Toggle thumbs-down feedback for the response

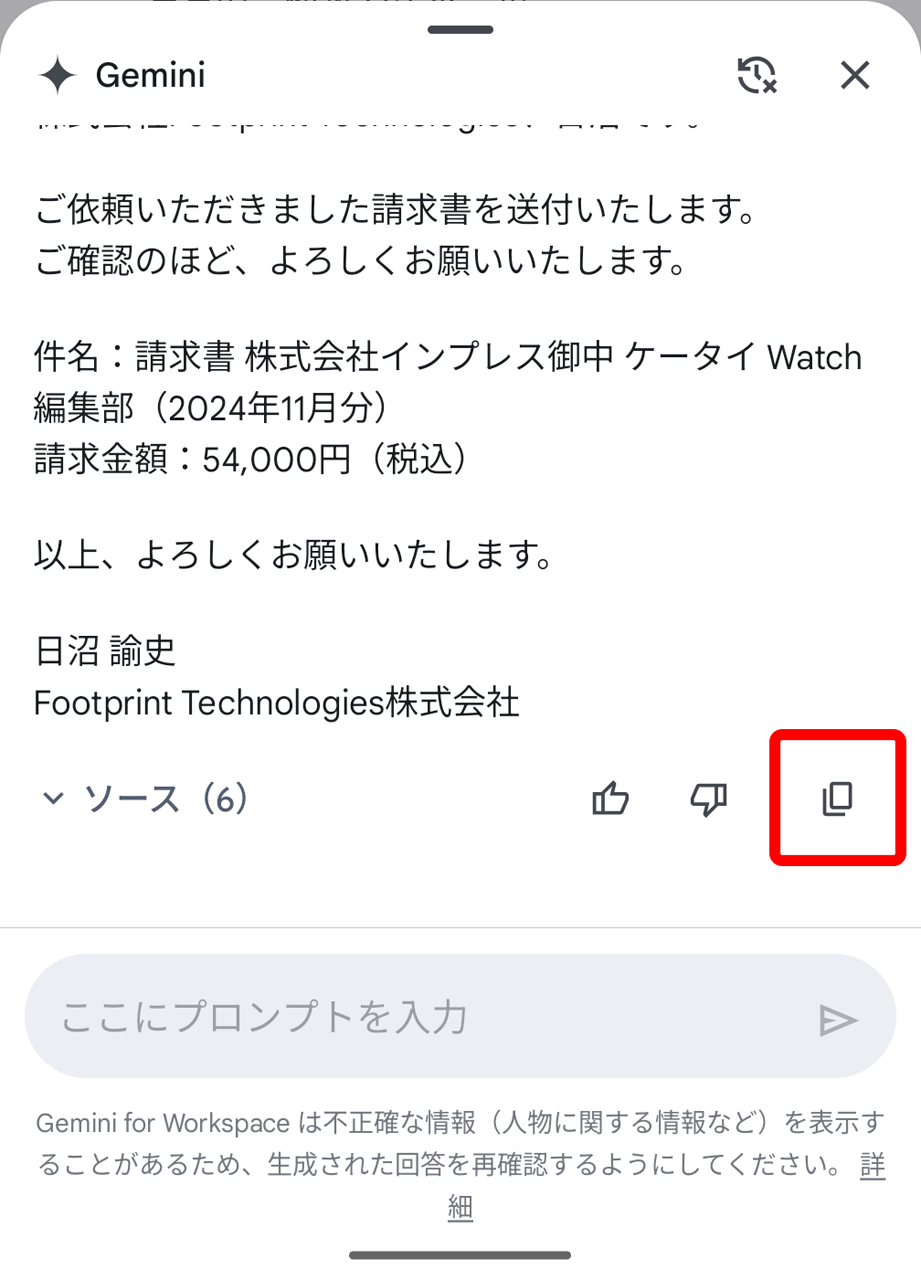(708, 797)
